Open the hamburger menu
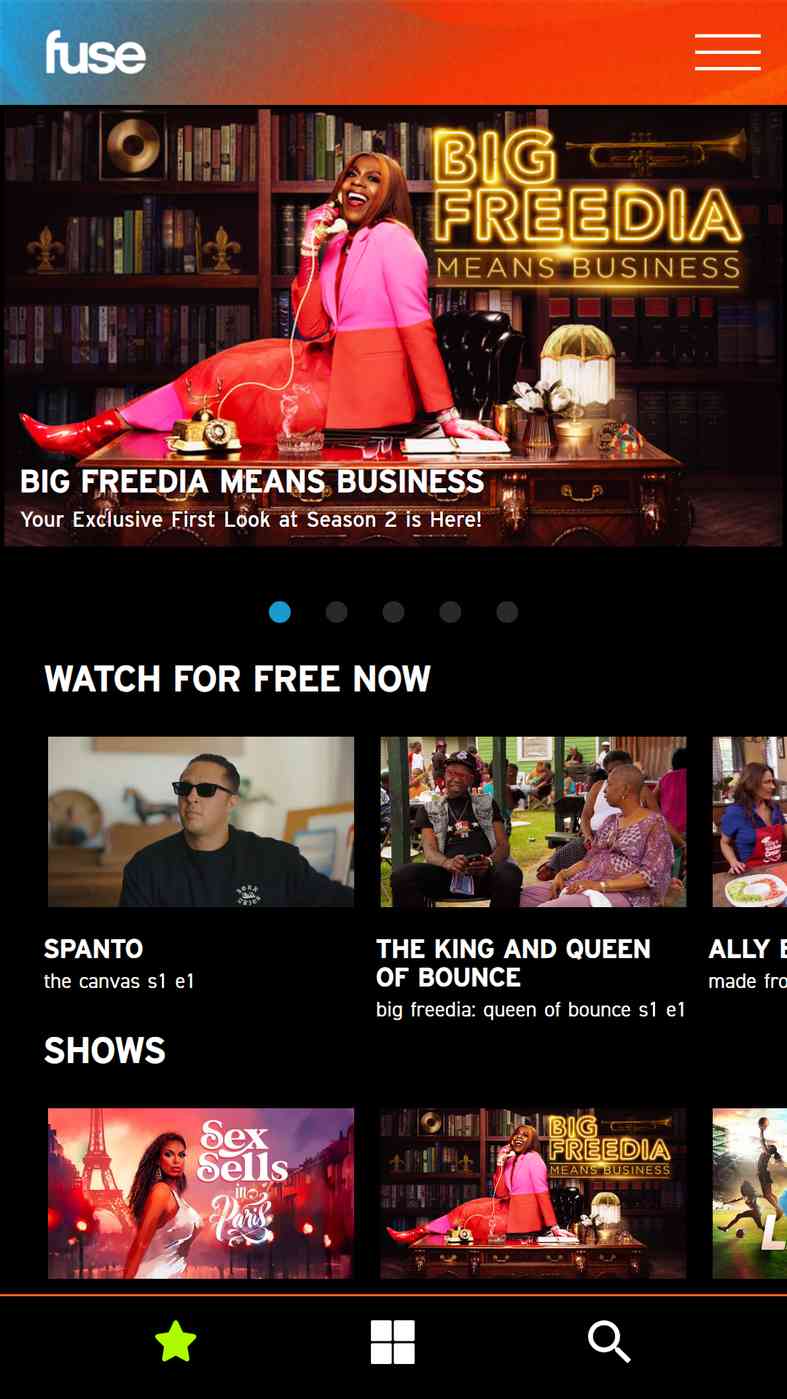The width and height of the screenshot is (787, 1399). click(728, 52)
